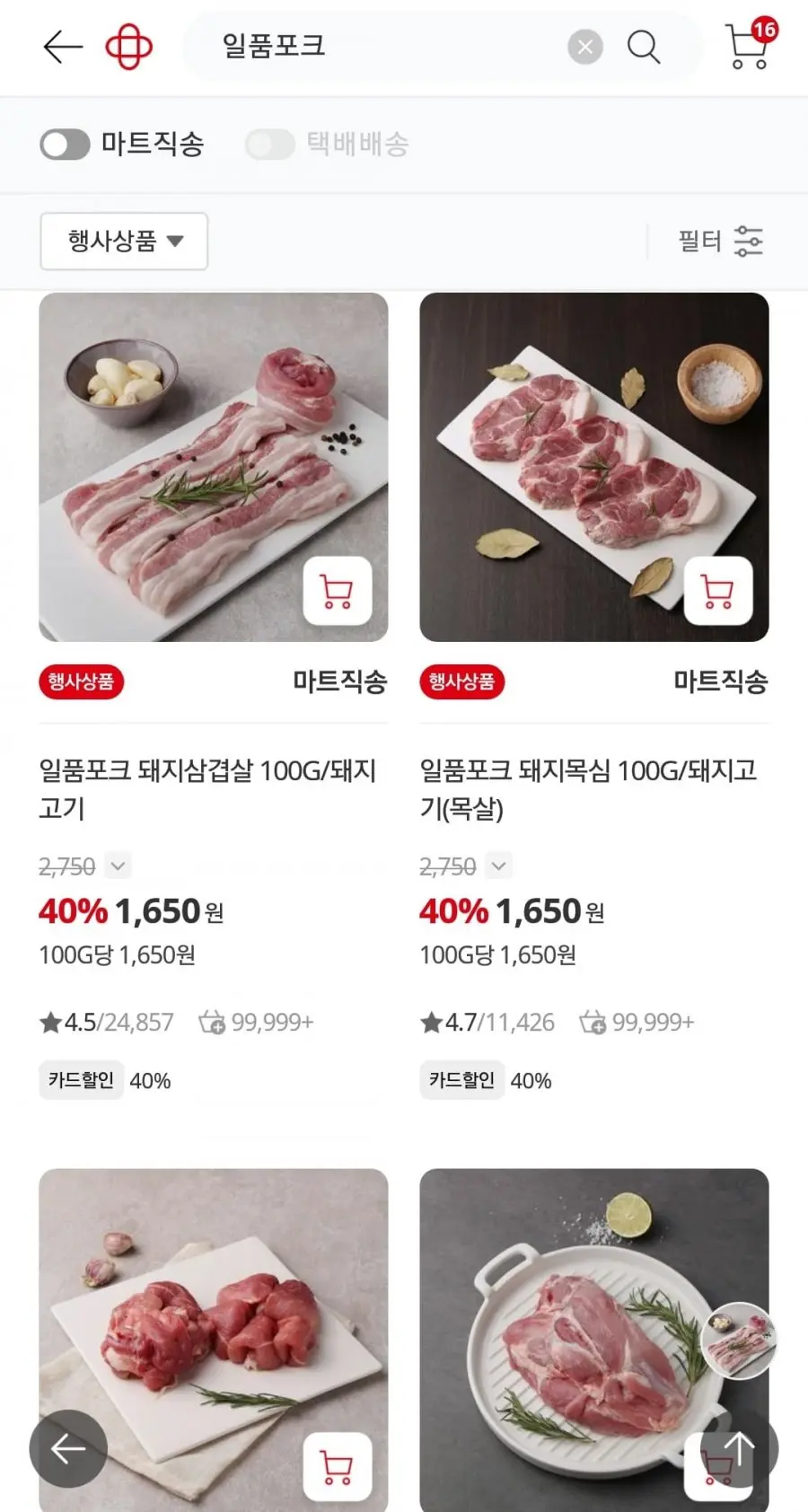The width and height of the screenshot is (808, 1512).
Task: Add 돼지삼겹살 to the cart
Action: coord(338,591)
